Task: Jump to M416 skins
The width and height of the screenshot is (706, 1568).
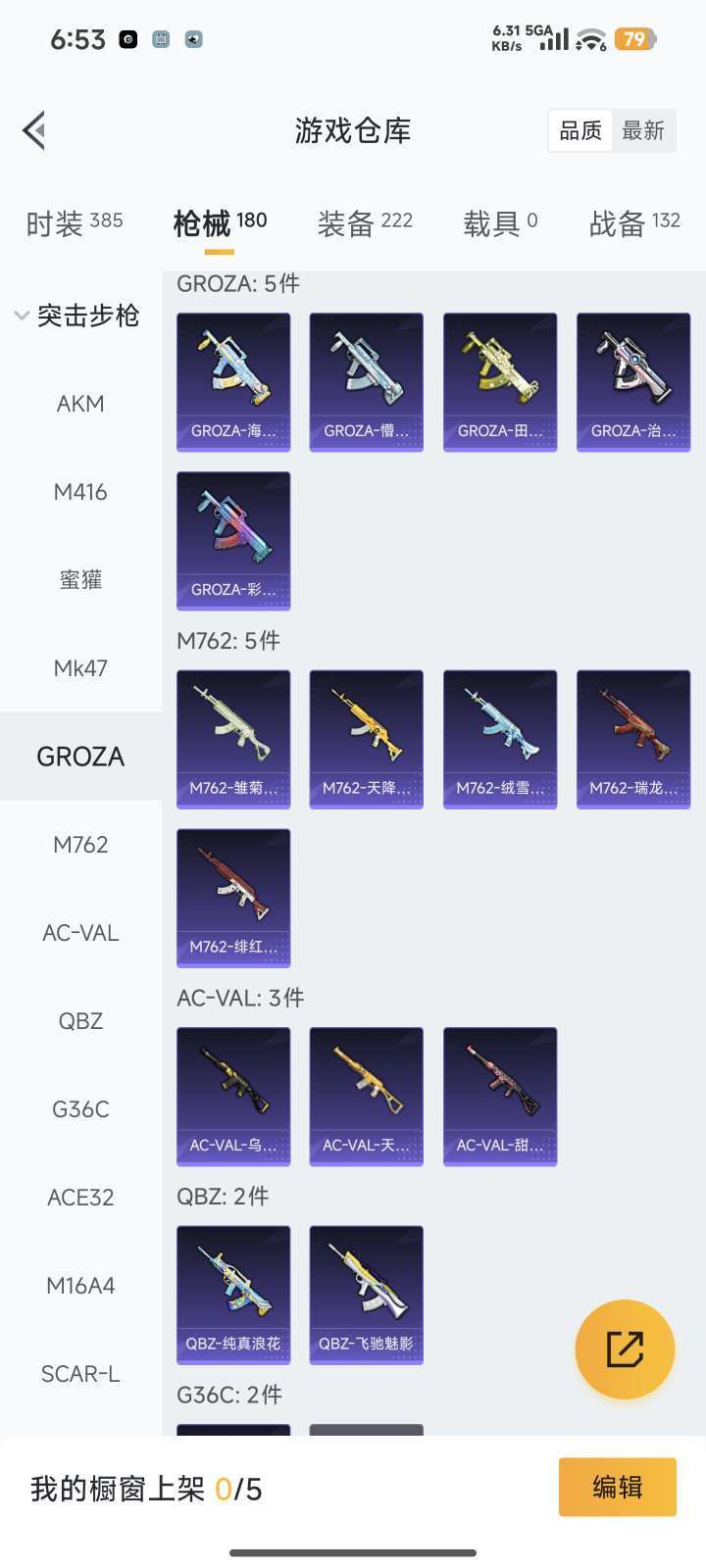Action: click(x=80, y=492)
